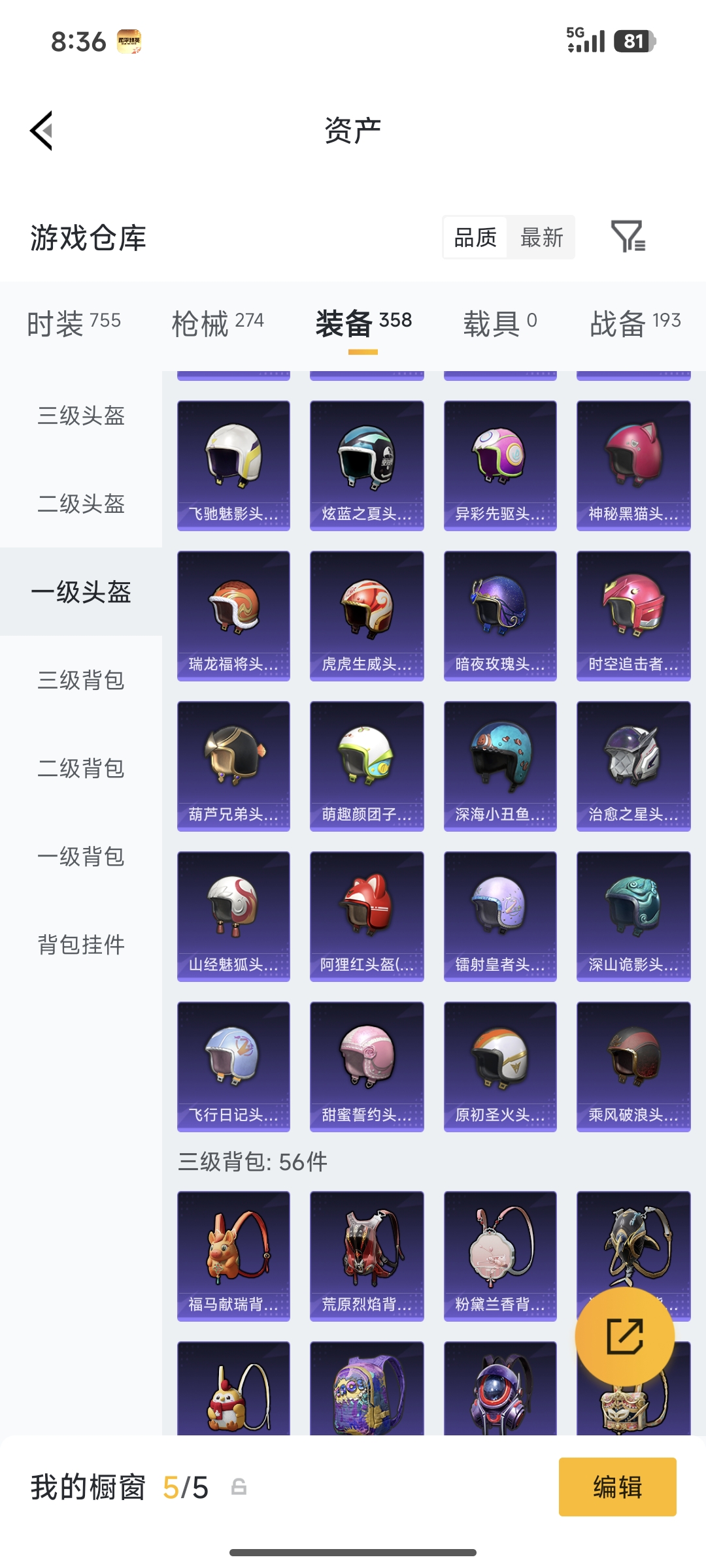Expand the 三级背包 section

pos(80,681)
